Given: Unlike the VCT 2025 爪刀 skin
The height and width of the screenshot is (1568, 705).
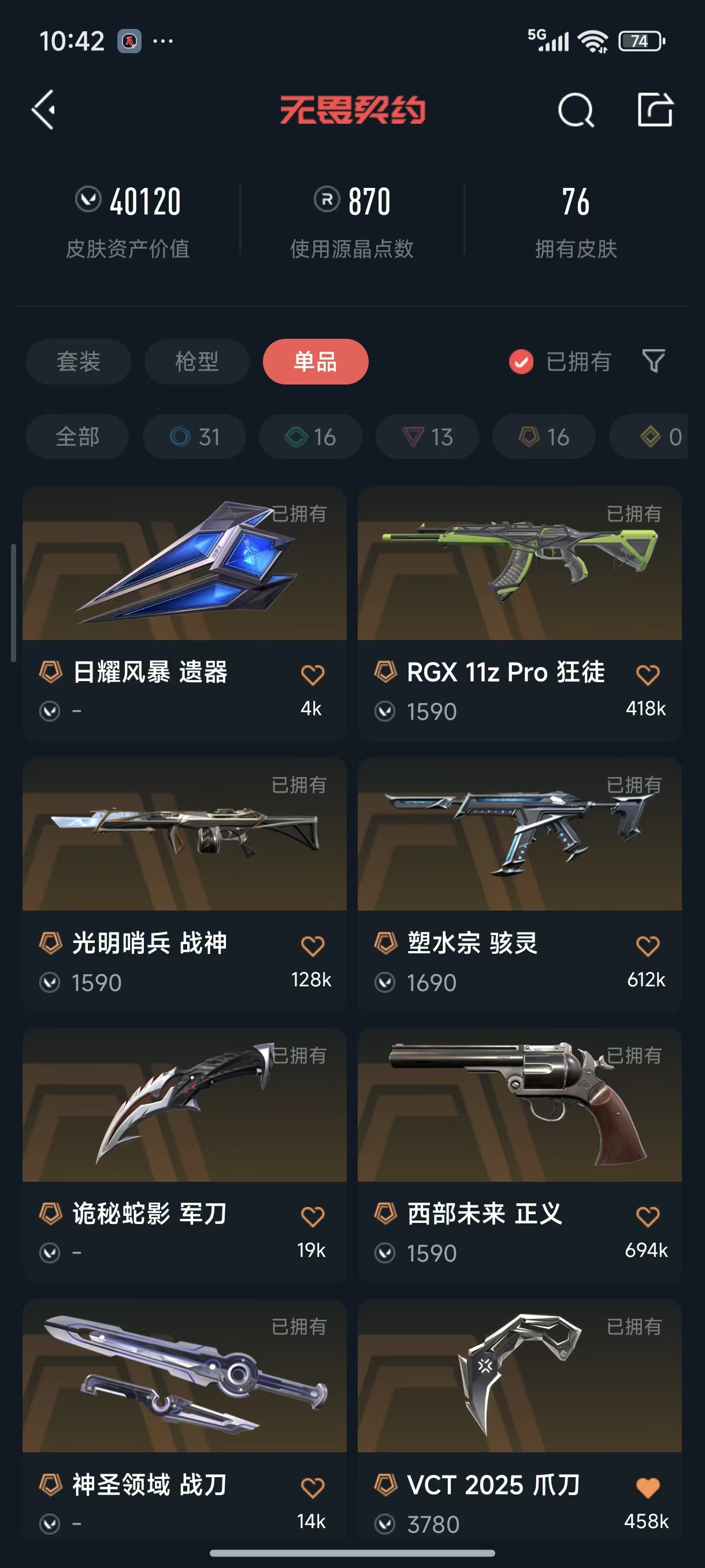Looking at the screenshot, I should 647,1488.
